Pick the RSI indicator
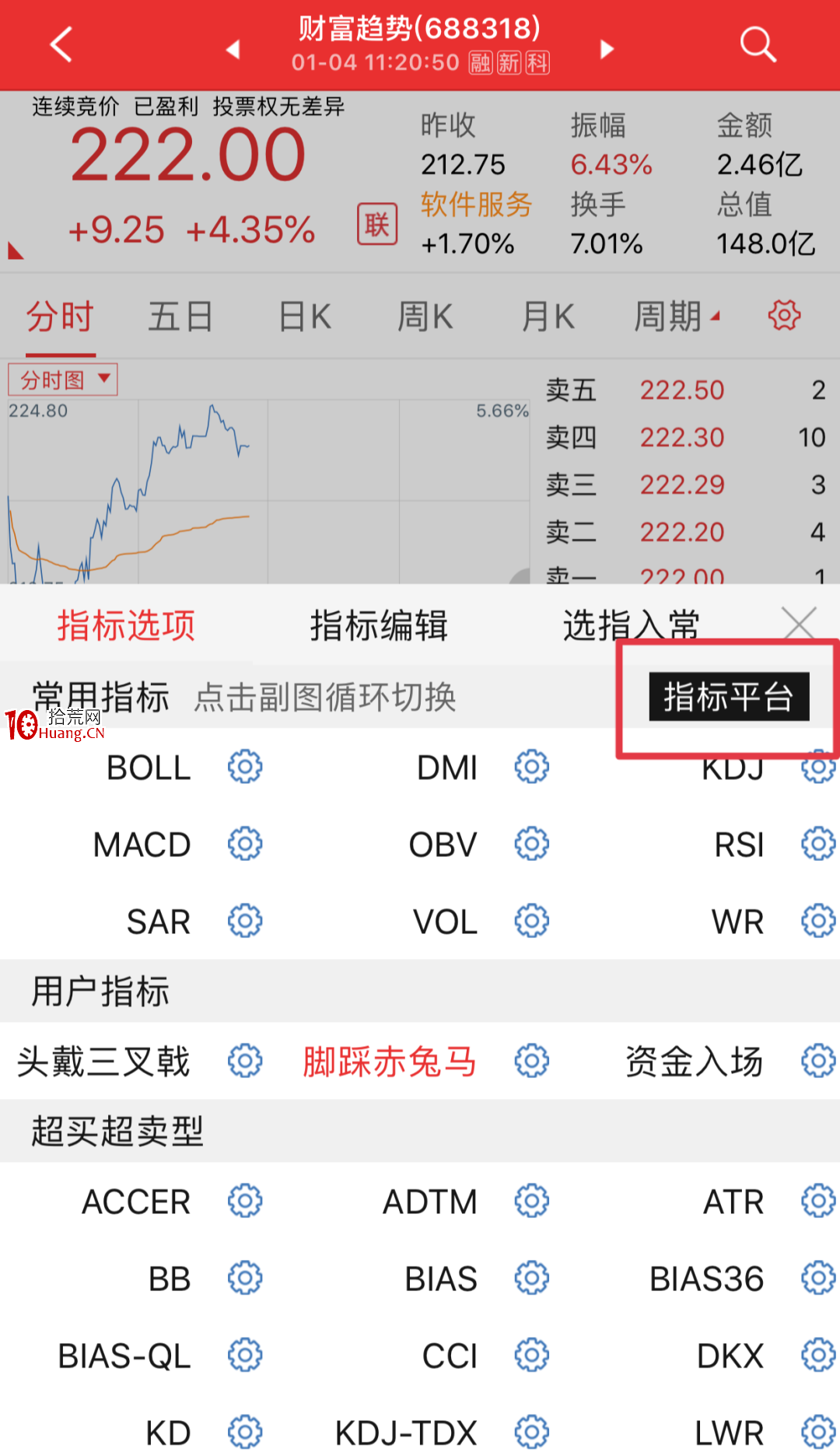This screenshot has width=840, height=1452. [740, 845]
